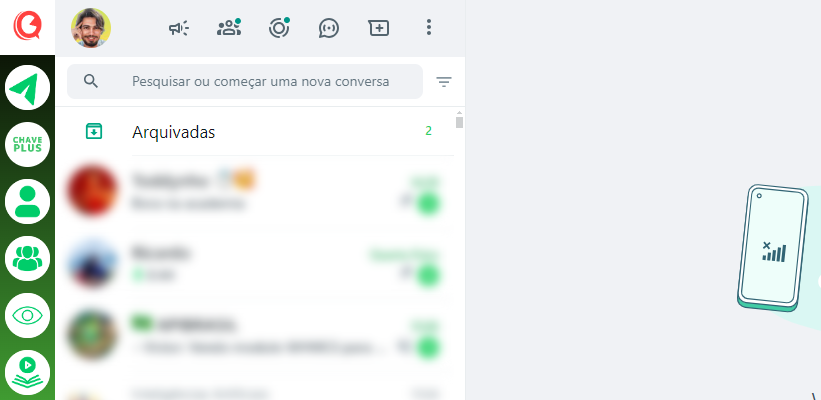Open the three-dot overflow menu

coord(429,28)
